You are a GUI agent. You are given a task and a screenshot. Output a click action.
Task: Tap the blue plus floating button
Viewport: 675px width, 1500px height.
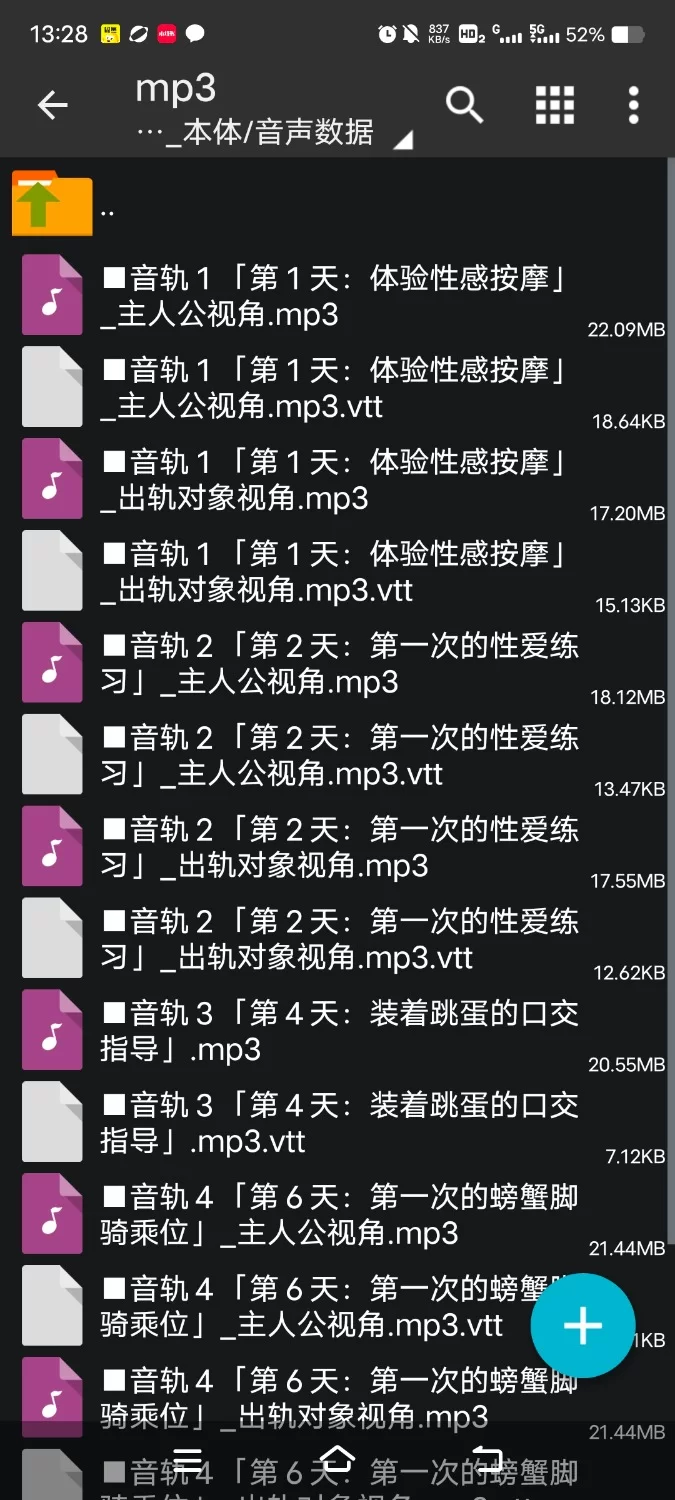582,1326
